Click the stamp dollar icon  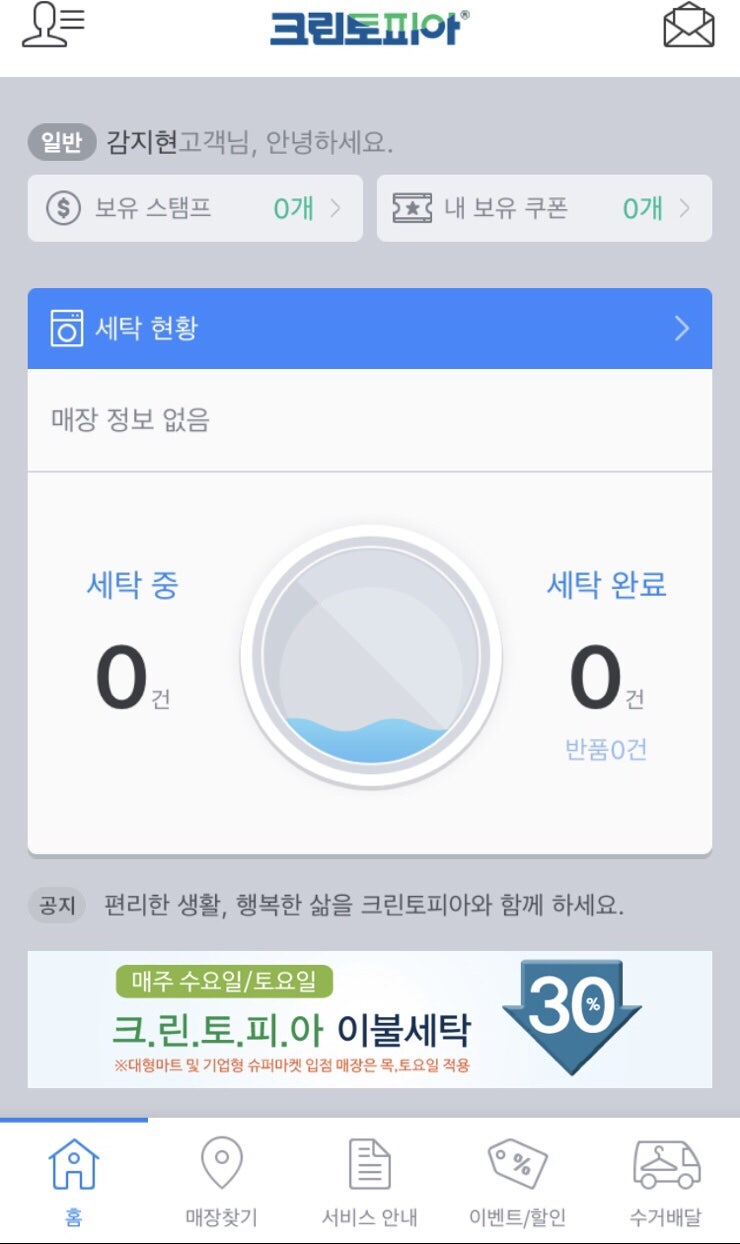pyautogui.click(x=61, y=208)
